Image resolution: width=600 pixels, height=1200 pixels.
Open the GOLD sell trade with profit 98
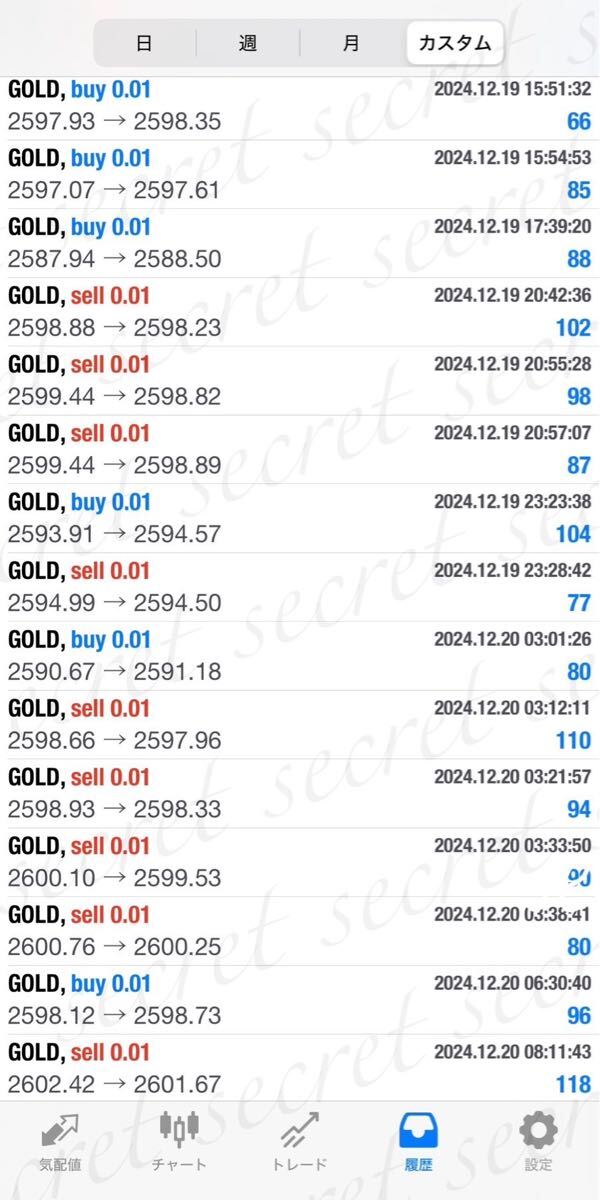pyautogui.click(x=300, y=381)
